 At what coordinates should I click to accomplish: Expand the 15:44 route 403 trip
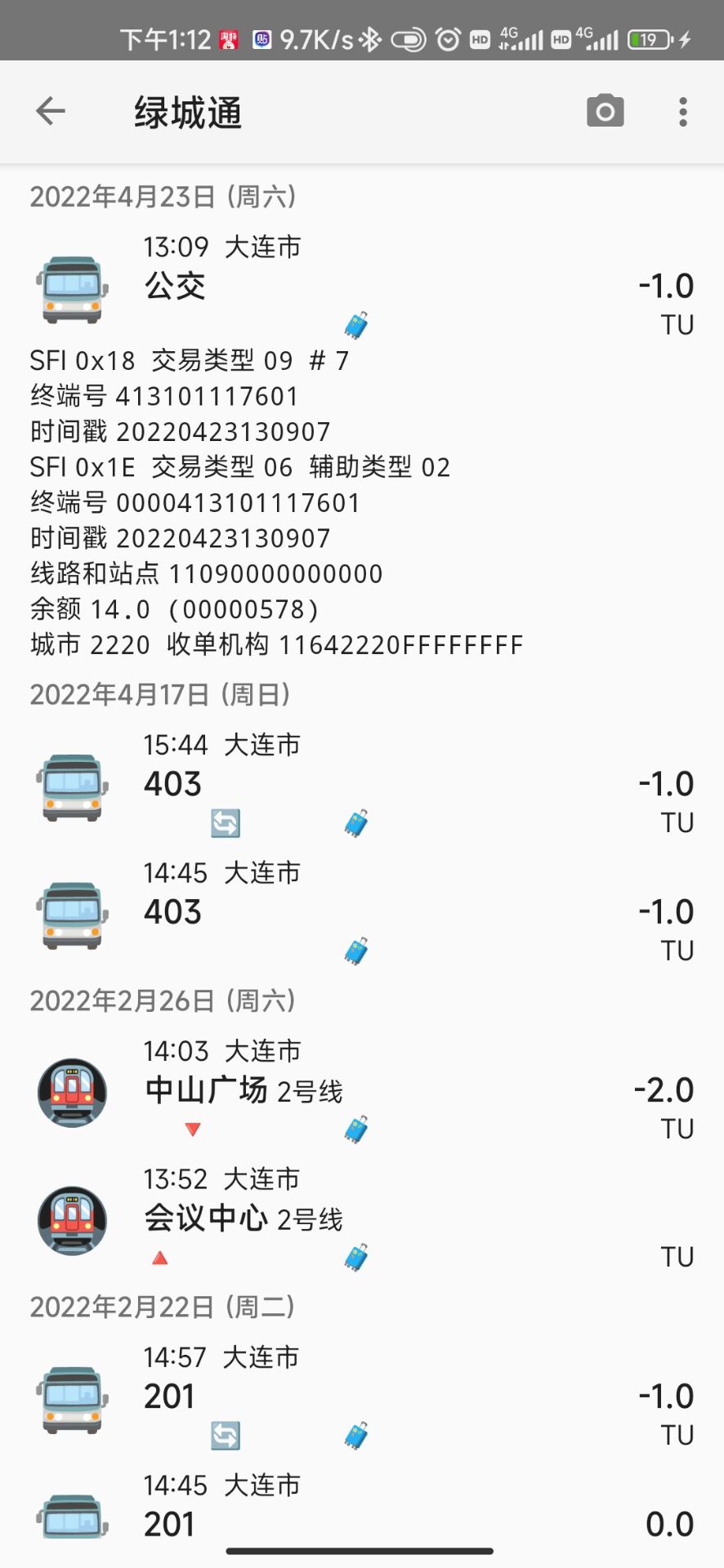point(361,785)
